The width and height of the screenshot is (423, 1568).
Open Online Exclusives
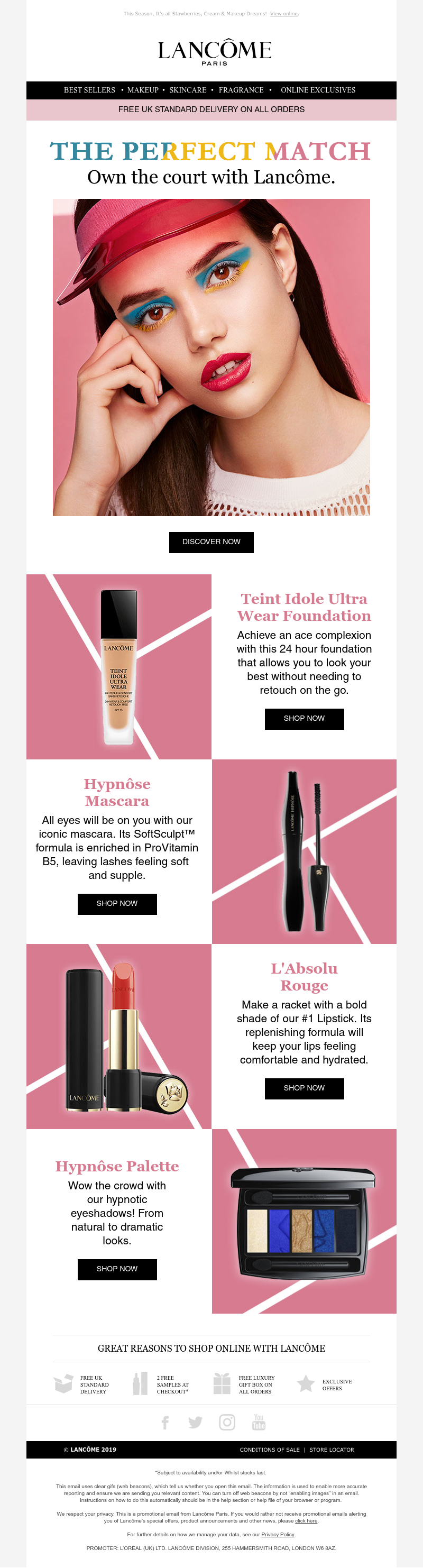click(x=318, y=90)
